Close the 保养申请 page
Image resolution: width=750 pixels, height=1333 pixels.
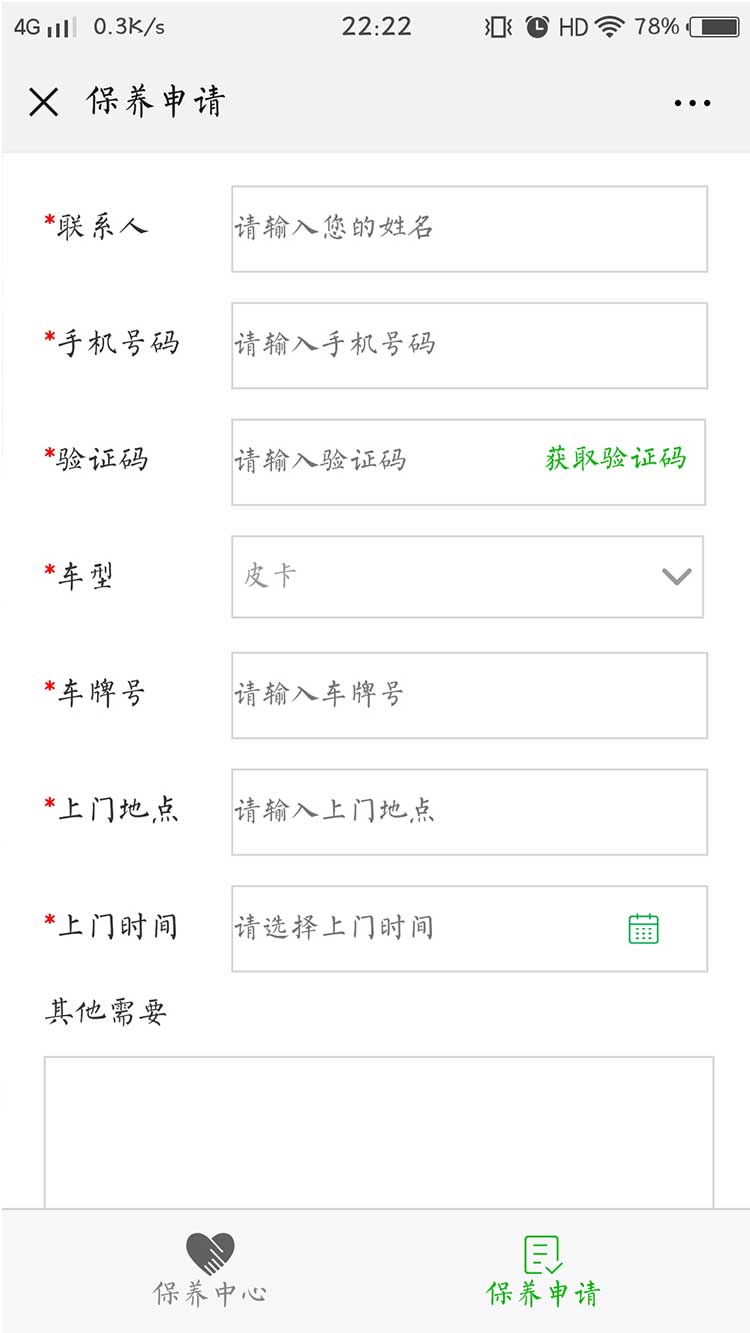coord(44,102)
